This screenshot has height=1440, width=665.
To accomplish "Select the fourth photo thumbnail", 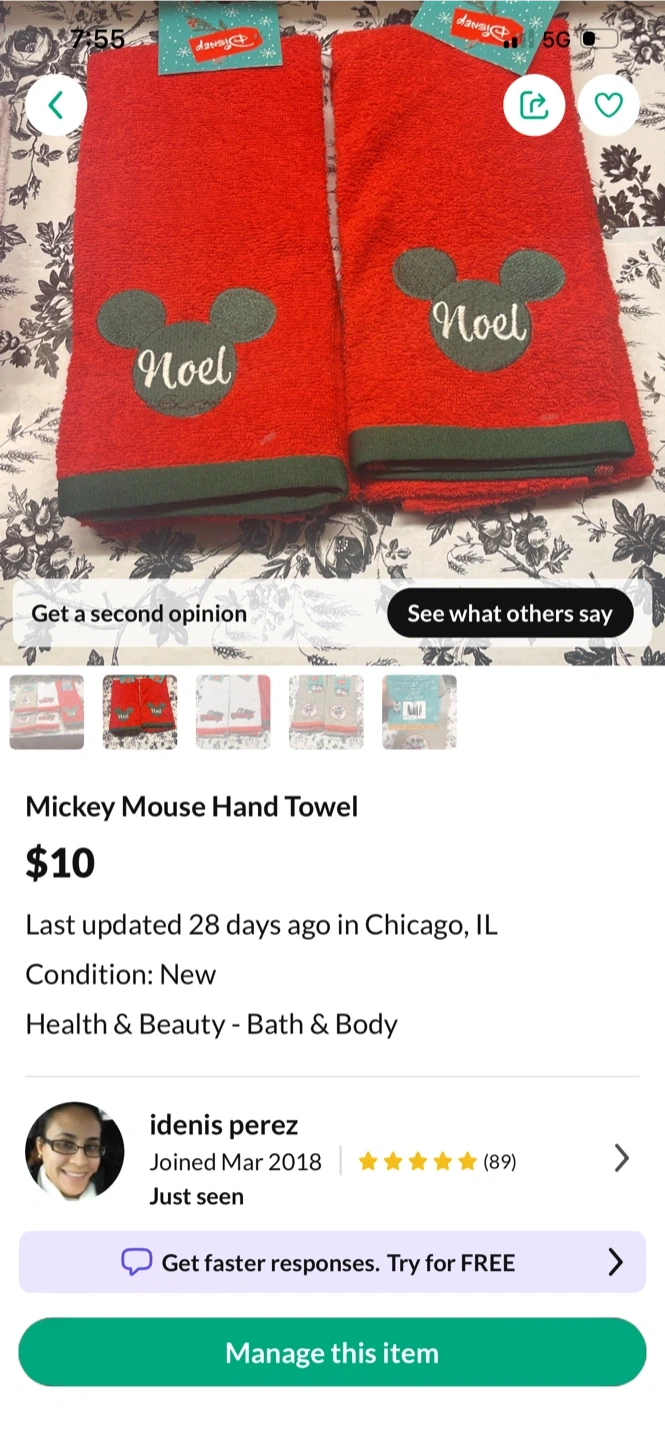I will [x=326, y=712].
